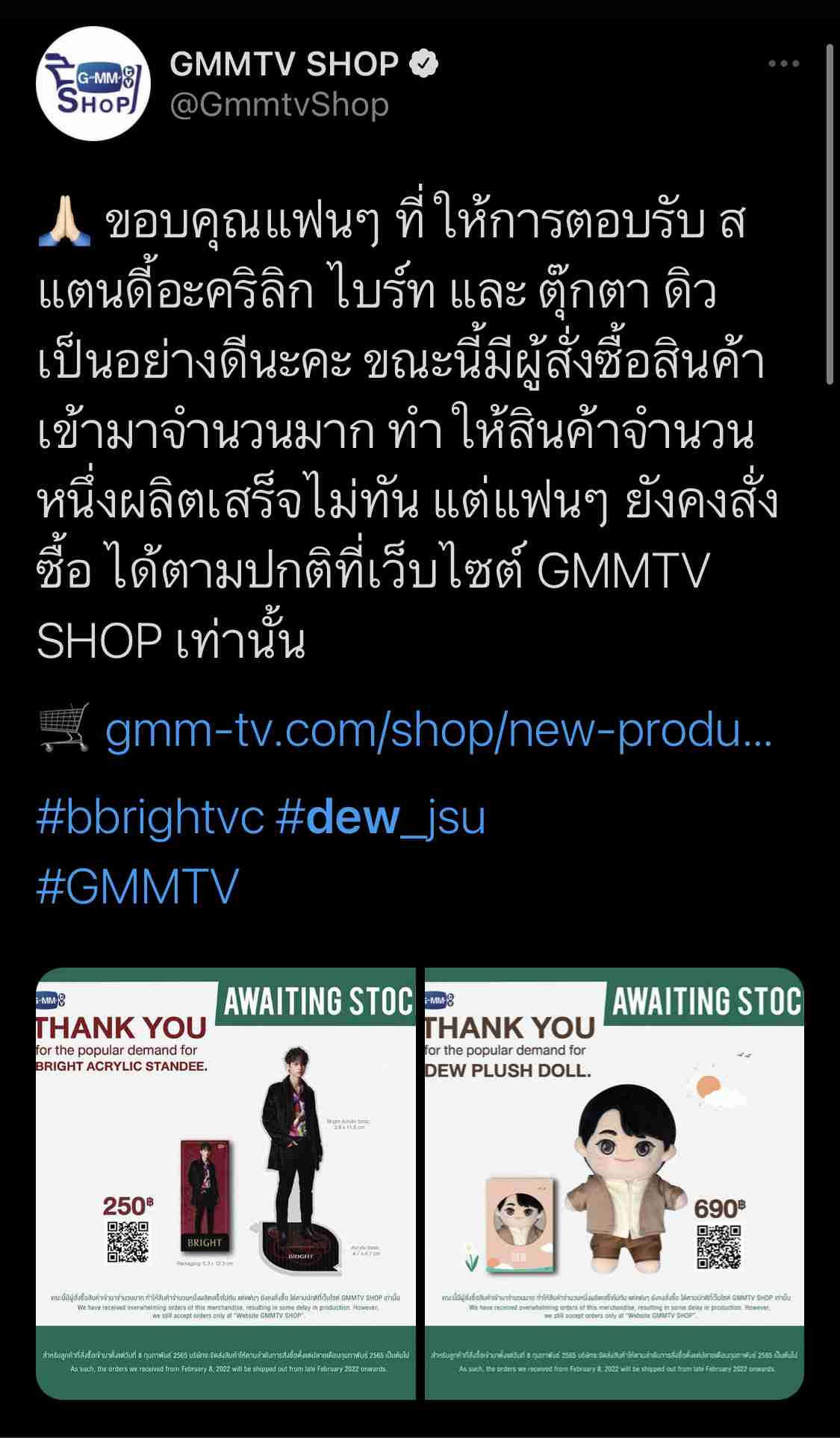Open the gmm-tv.com shop link
Screen dimensions: 840x1438
pyautogui.click(x=439, y=730)
